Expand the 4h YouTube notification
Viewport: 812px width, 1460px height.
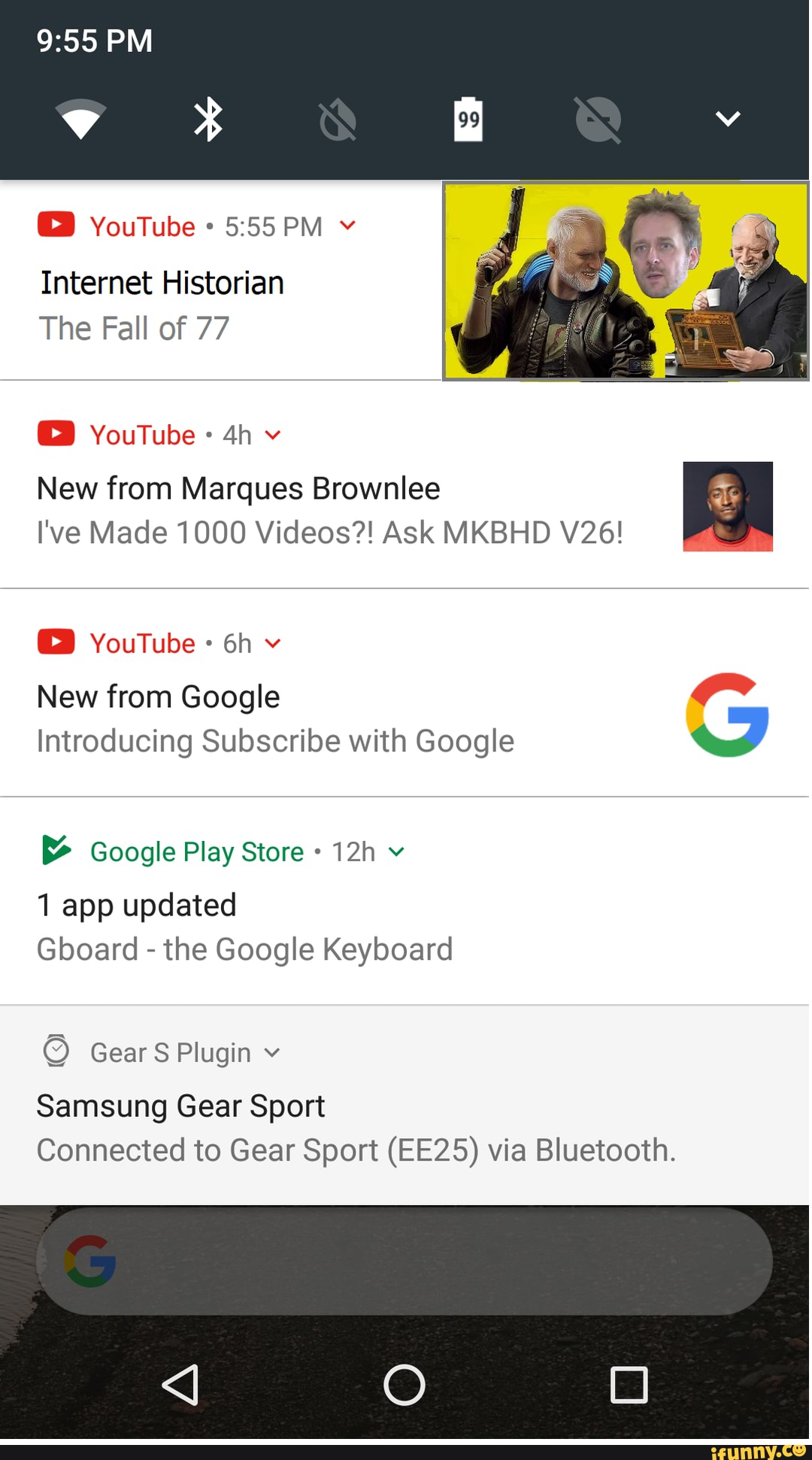274,435
